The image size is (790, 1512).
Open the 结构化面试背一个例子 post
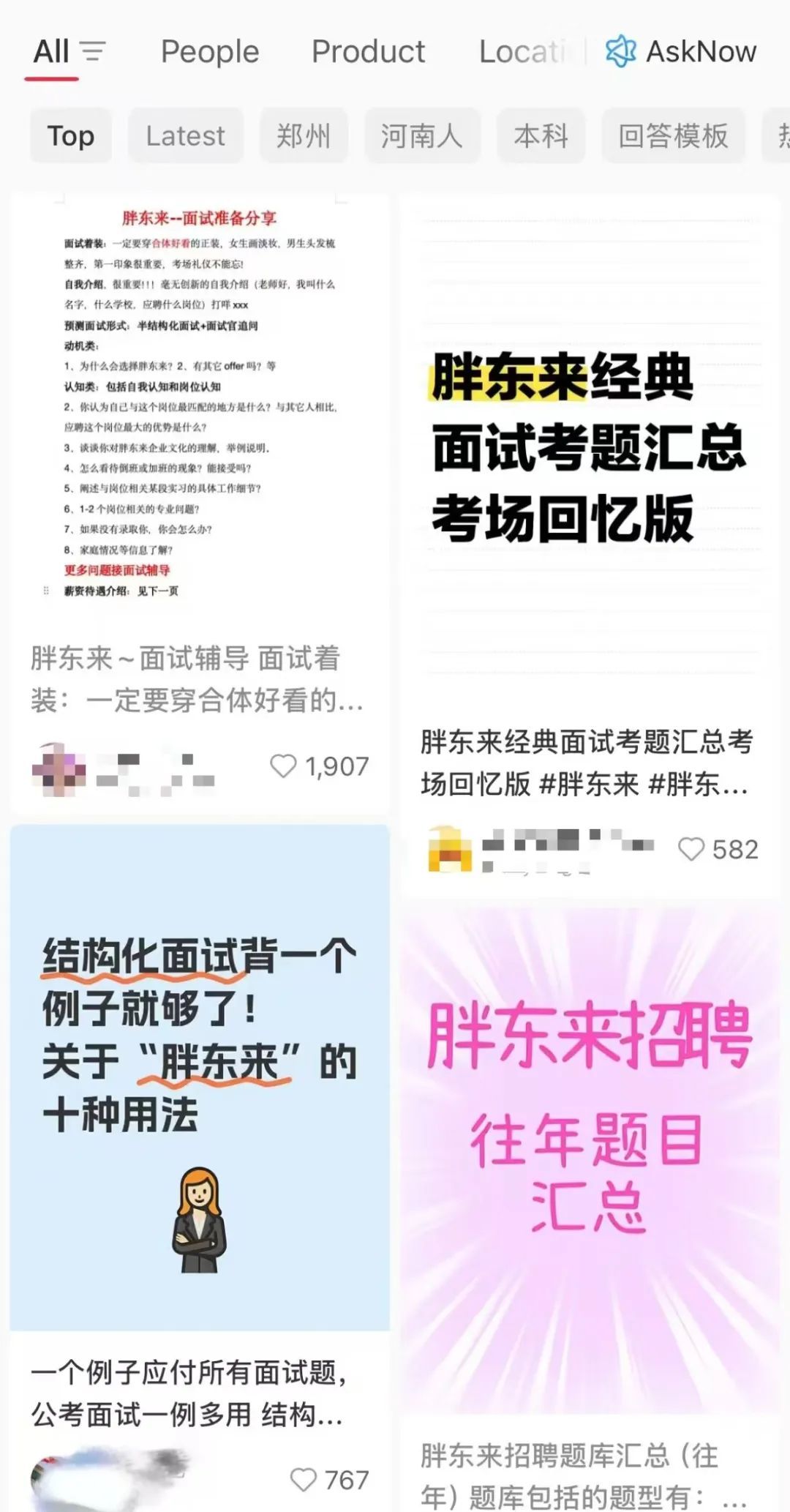coord(199,1076)
